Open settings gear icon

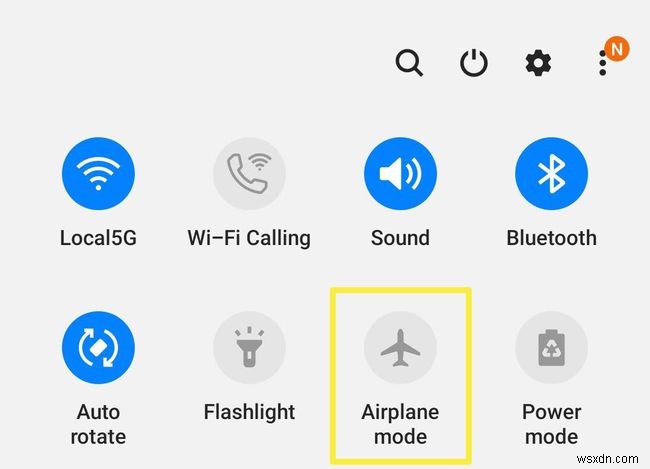click(x=538, y=64)
